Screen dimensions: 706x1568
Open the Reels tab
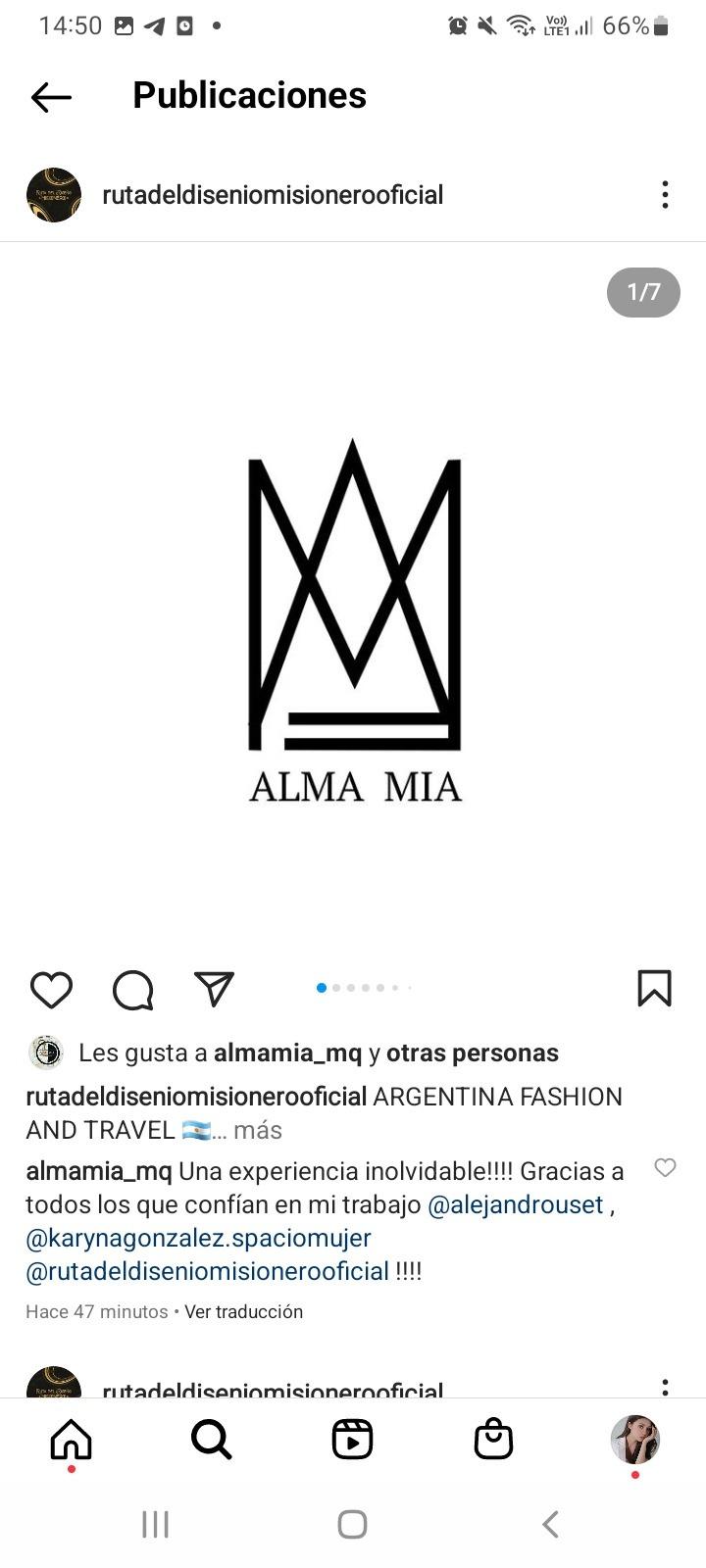tap(352, 1440)
